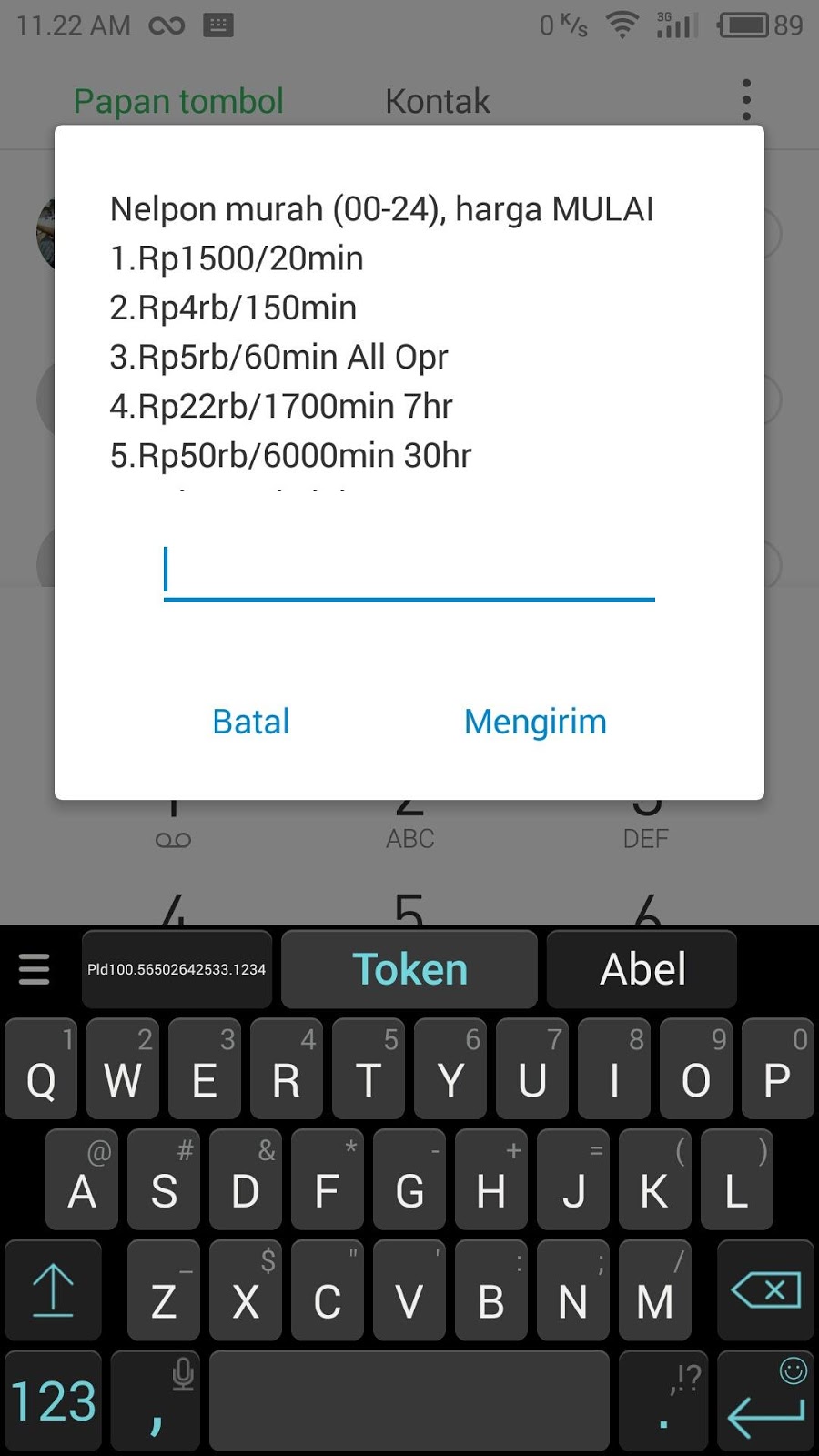Pick the Pld100 clipboard suggestion

pyautogui.click(x=177, y=969)
